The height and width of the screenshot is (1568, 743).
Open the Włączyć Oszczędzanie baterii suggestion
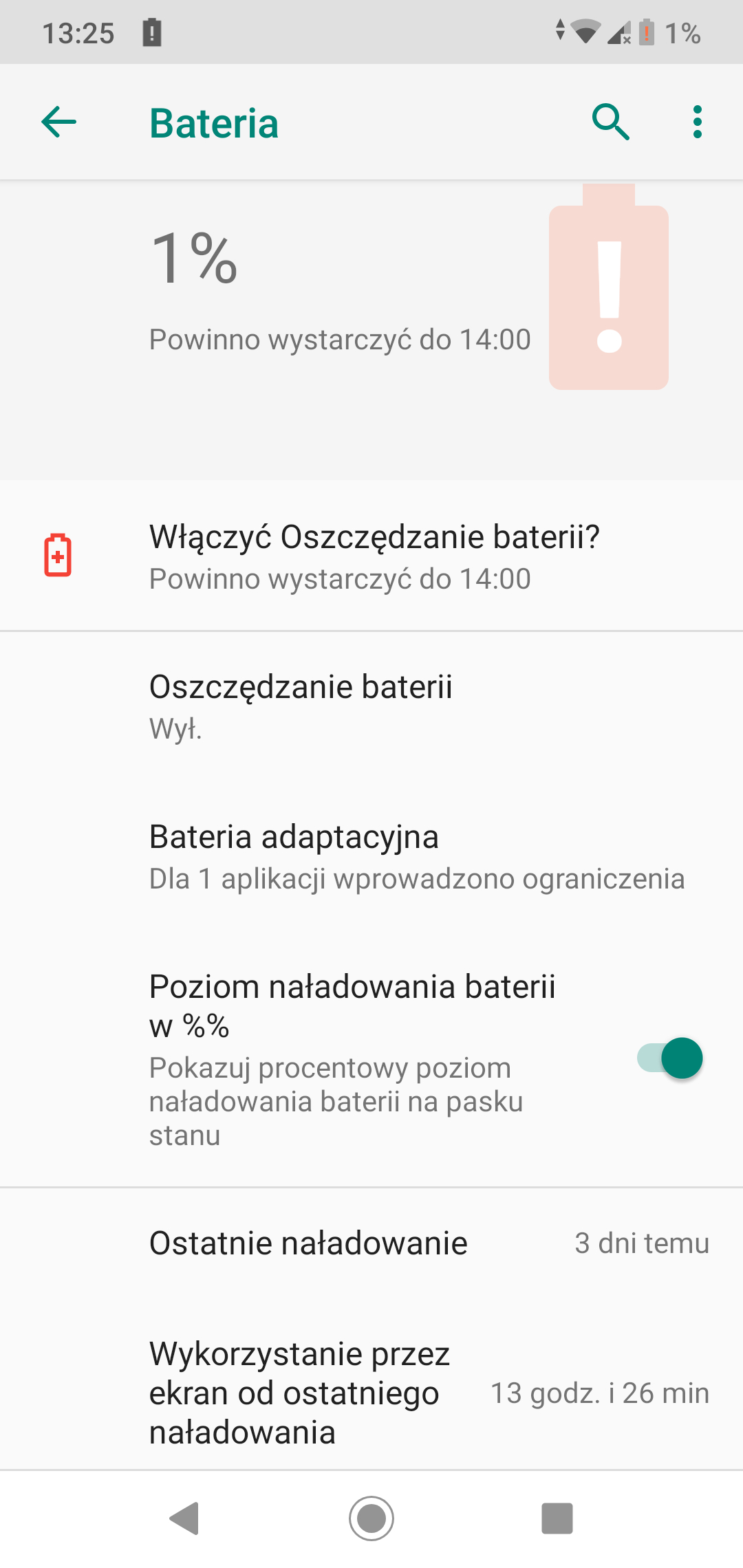tap(374, 556)
